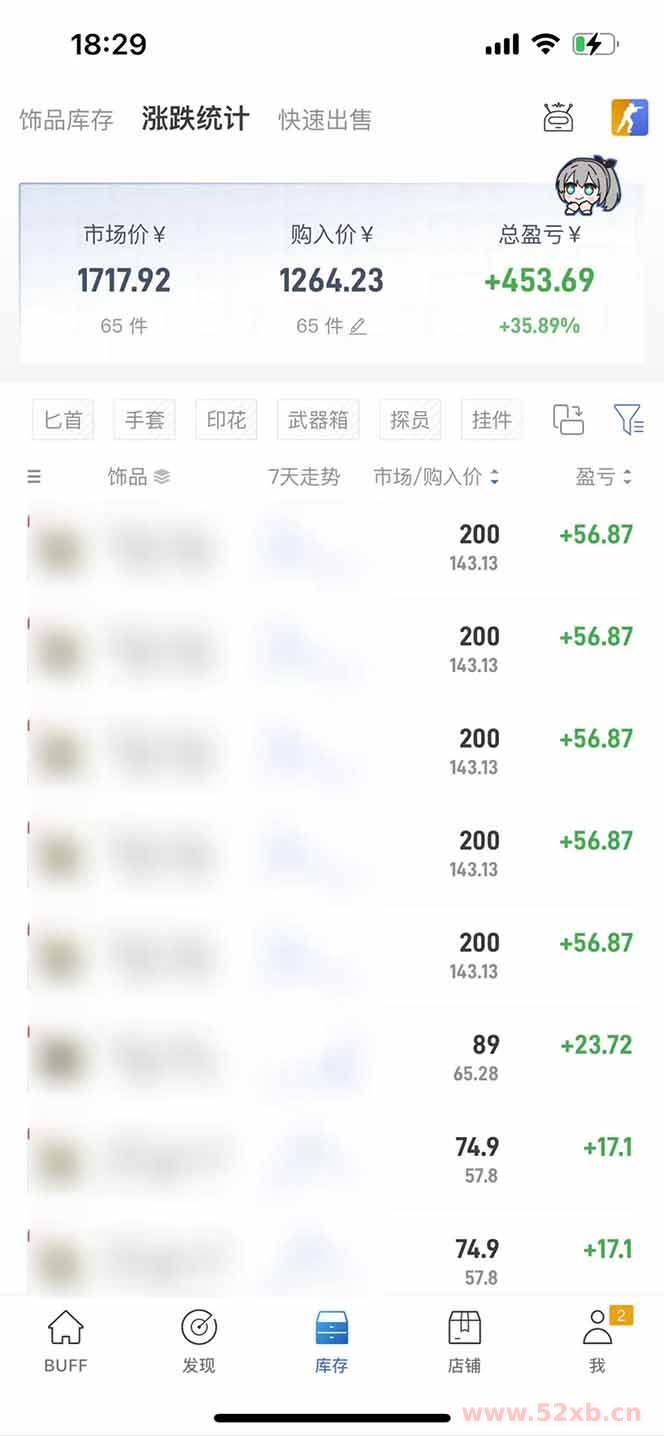Filter by 手套 chip
This screenshot has height=1436, width=664.
coord(144,420)
